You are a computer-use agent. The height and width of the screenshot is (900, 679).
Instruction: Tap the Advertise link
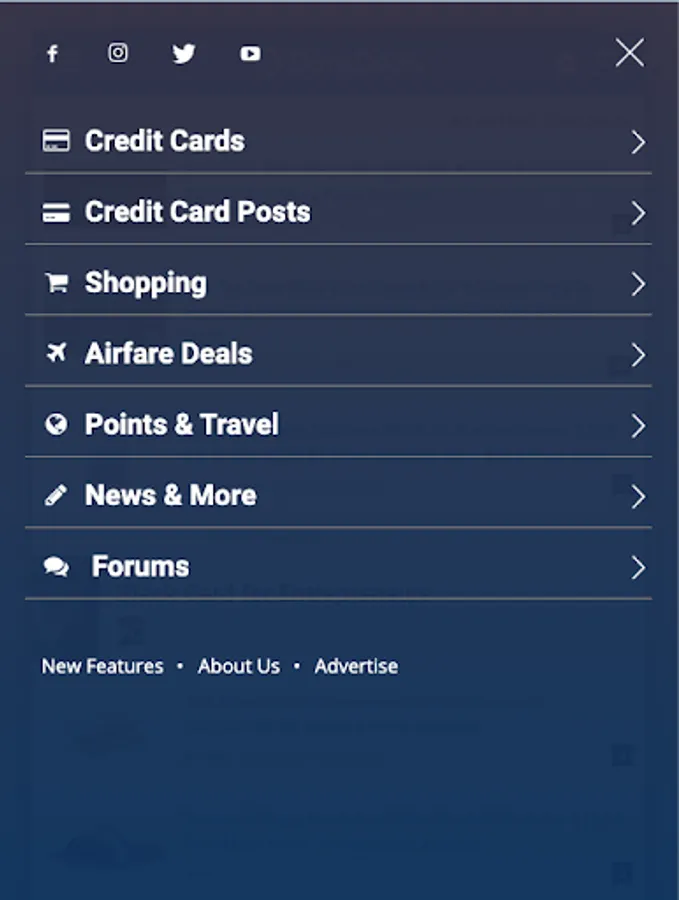pos(356,666)
